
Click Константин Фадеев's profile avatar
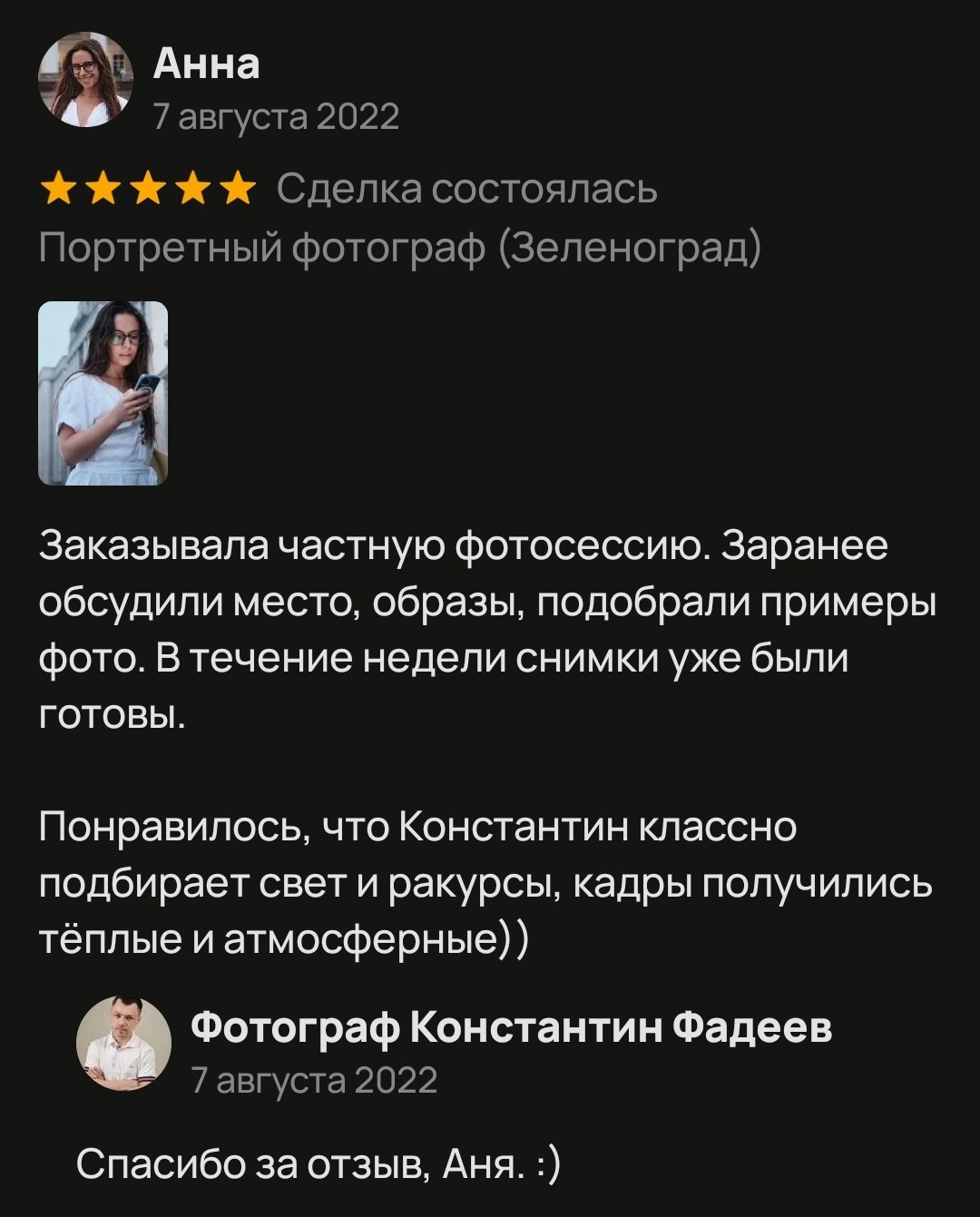(123, 1045)
